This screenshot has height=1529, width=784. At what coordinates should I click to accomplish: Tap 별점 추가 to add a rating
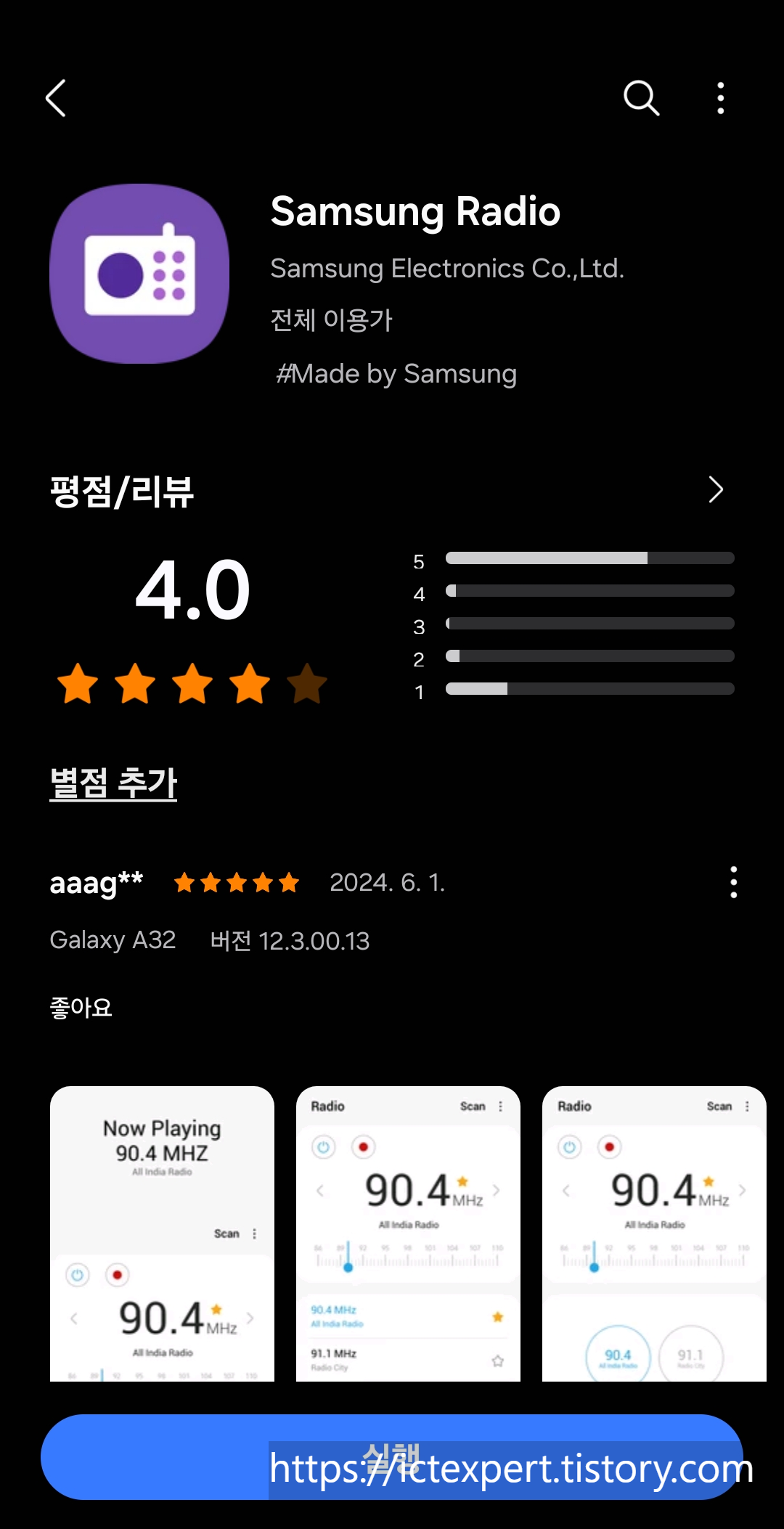[113, 782]
